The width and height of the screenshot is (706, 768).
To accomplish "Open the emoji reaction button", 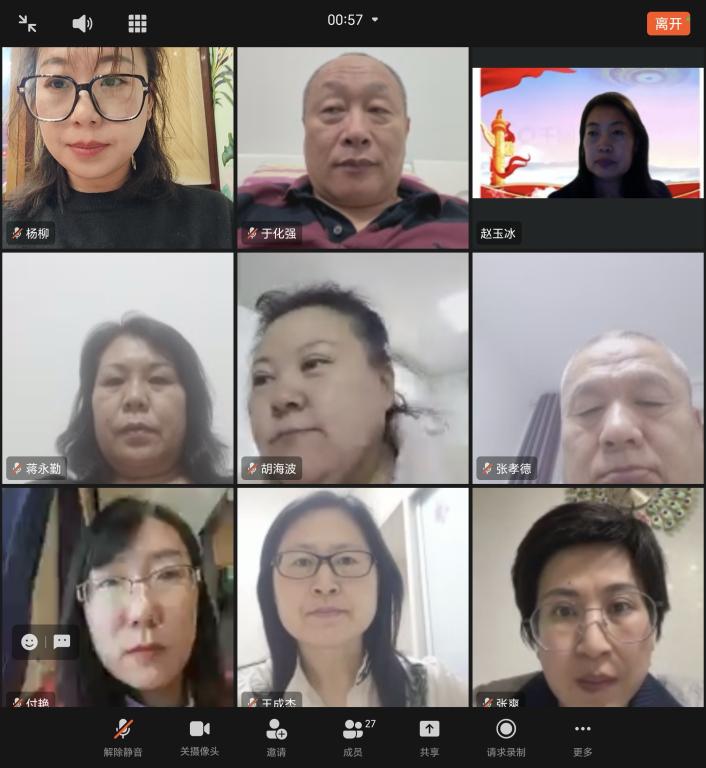I will pyautogui.click(x=29, y=642).
